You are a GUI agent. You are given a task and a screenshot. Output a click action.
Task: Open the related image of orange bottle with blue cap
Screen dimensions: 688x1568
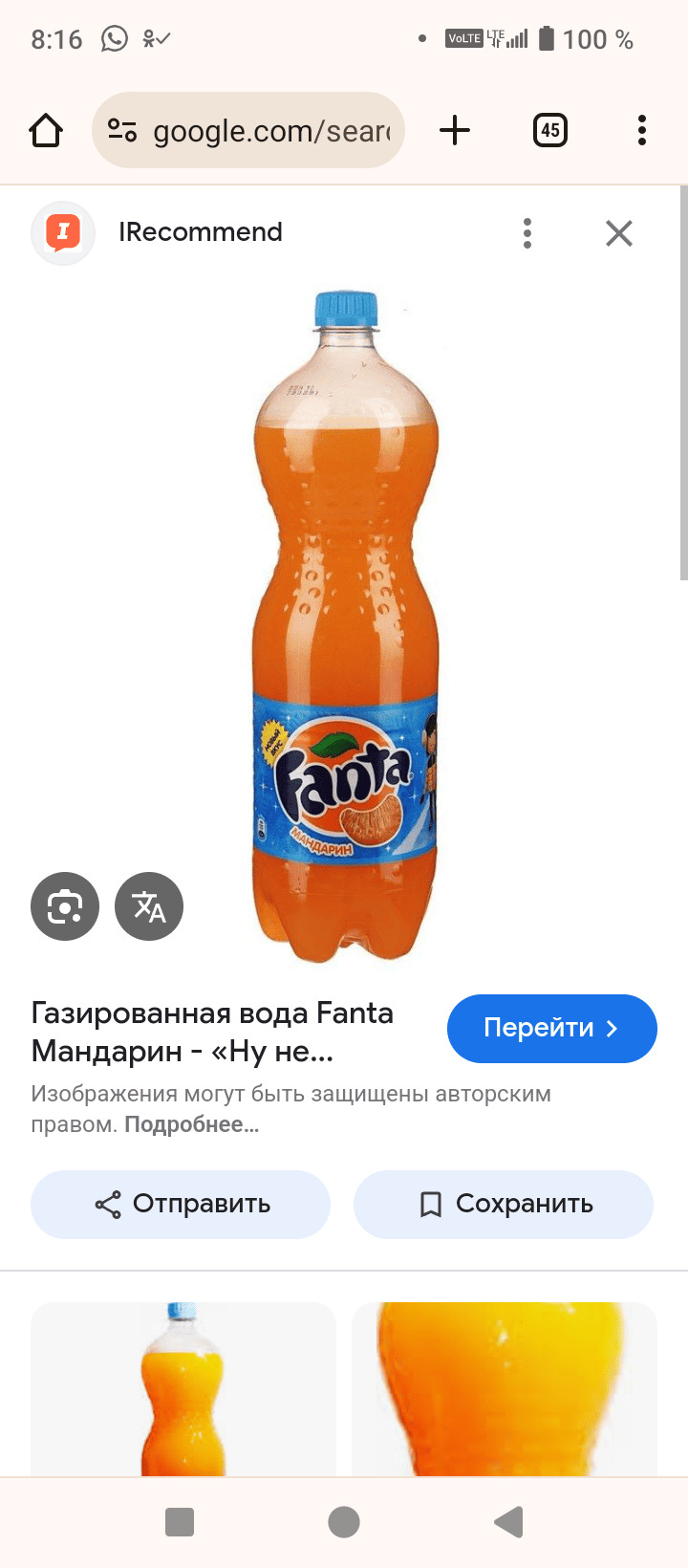coord(183,1388)
